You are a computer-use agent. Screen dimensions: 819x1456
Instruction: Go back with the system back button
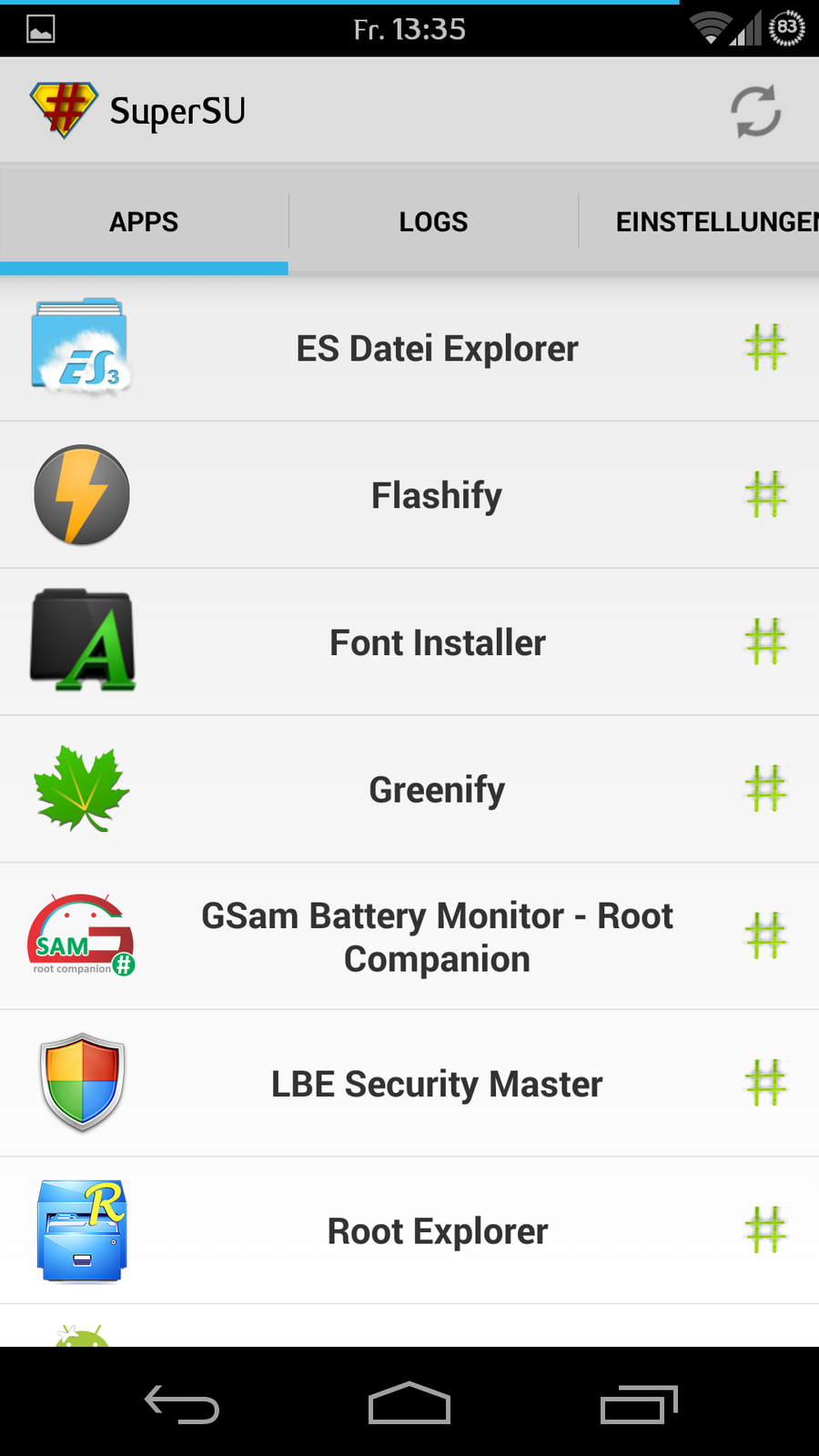(182, 1403)
